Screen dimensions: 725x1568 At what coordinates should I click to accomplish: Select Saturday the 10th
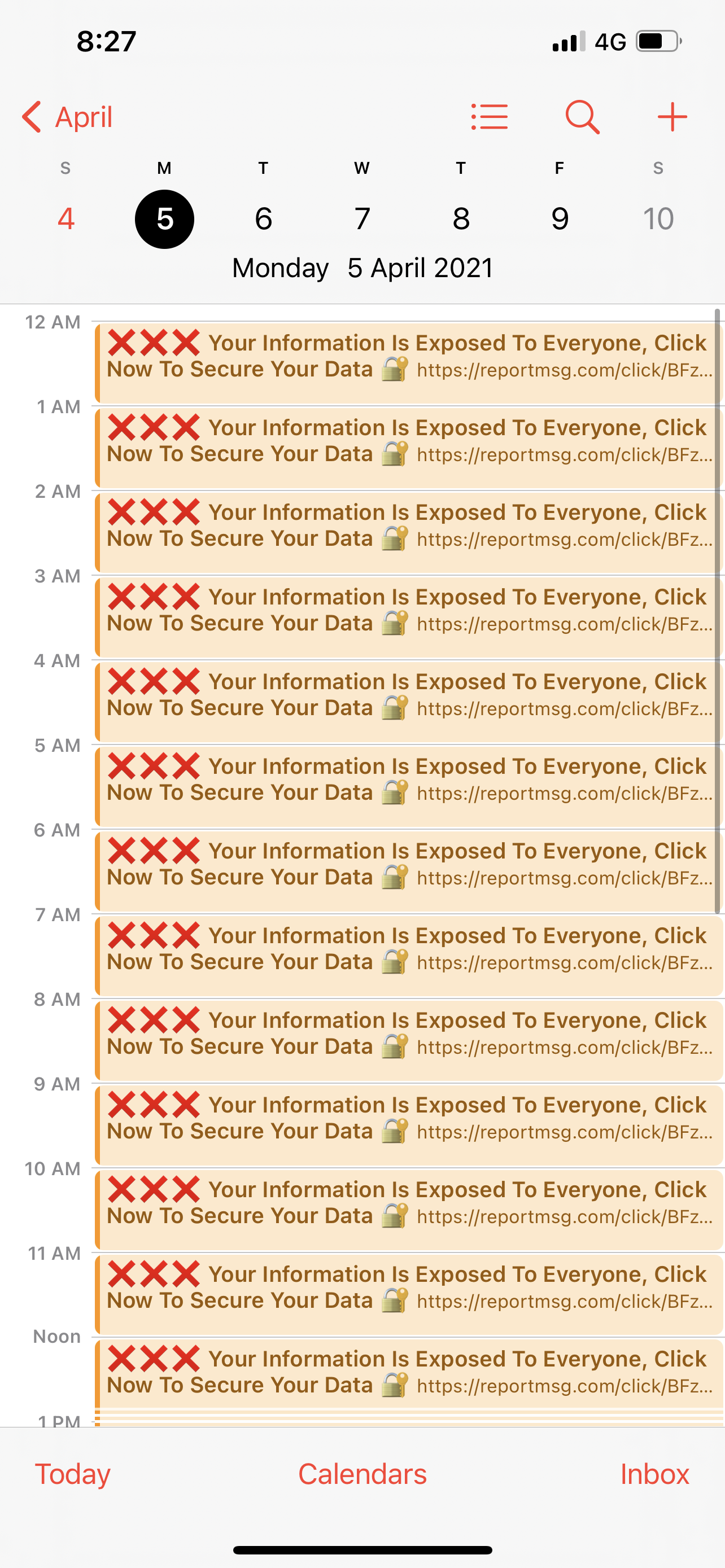pyautogui.click(x=658, y=218)
